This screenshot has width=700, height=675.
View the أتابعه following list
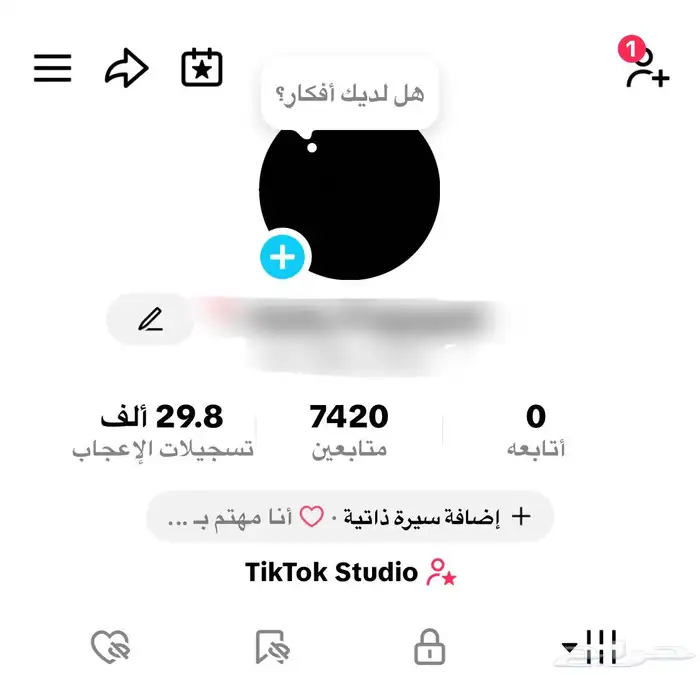[535, 431]
